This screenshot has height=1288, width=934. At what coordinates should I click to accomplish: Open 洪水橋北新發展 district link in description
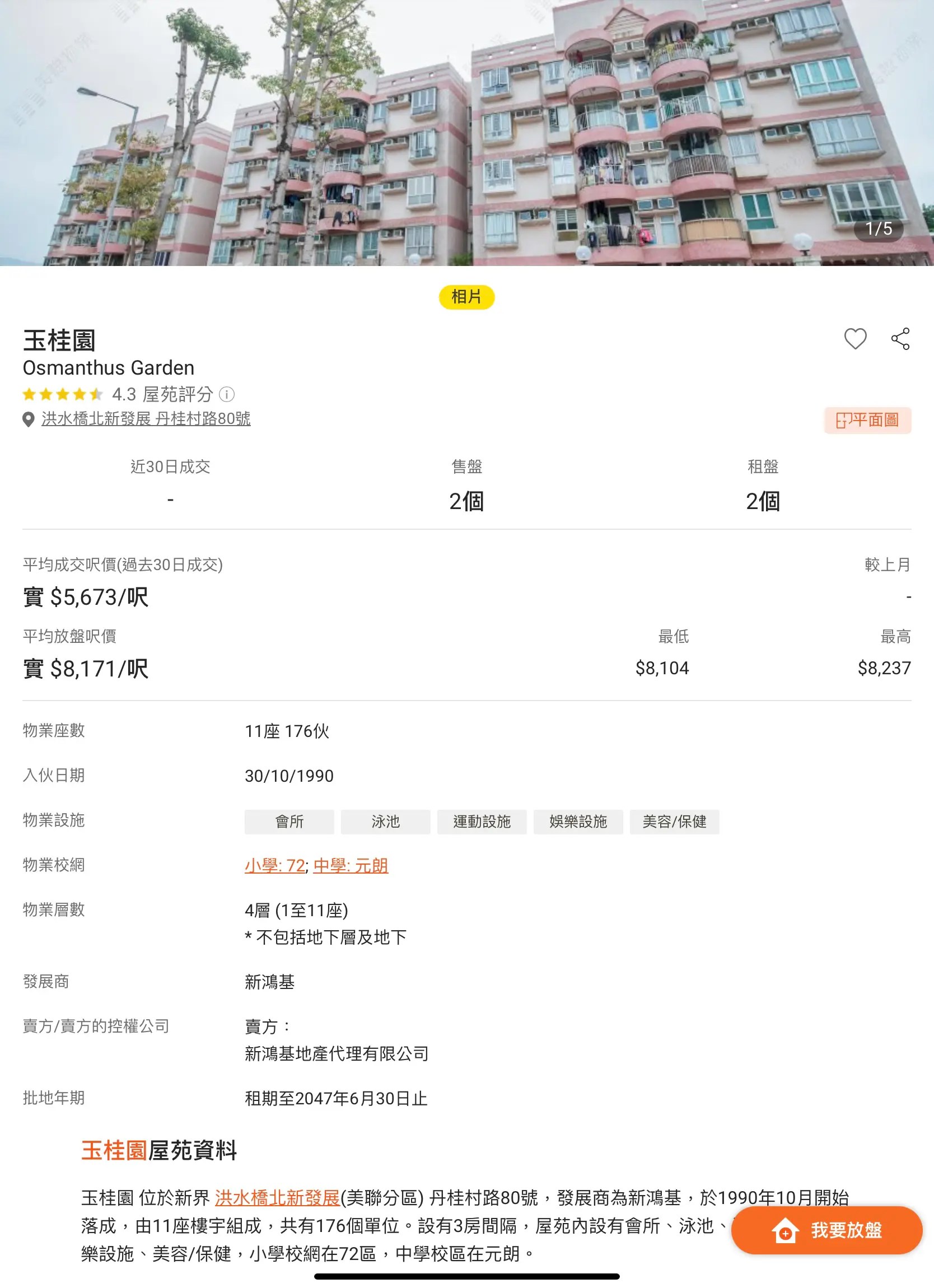tap(277, 1198)
